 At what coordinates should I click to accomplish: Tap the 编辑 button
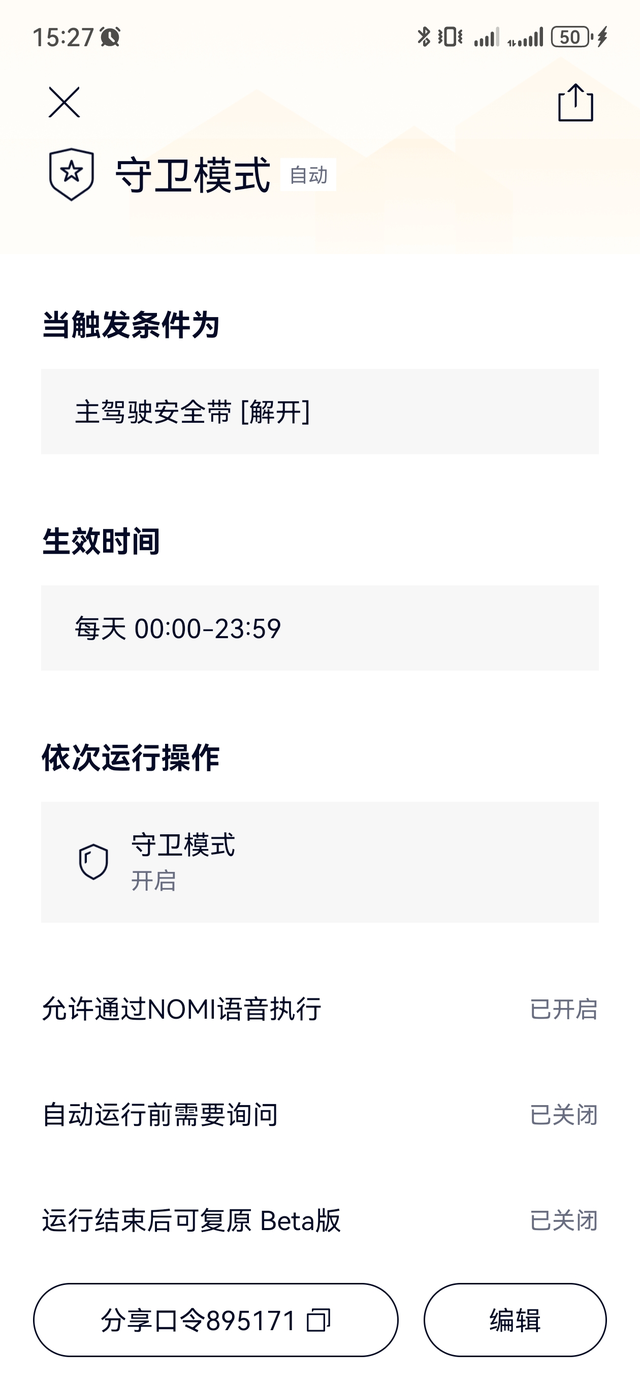tap(515, 1320)
